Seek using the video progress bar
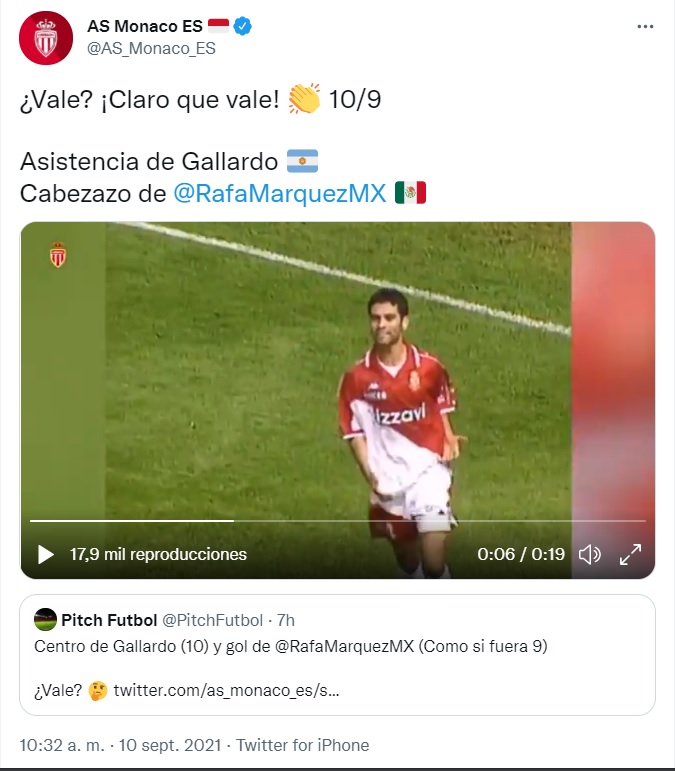This screenshot has height=771, width=675. tap(337, 521)
